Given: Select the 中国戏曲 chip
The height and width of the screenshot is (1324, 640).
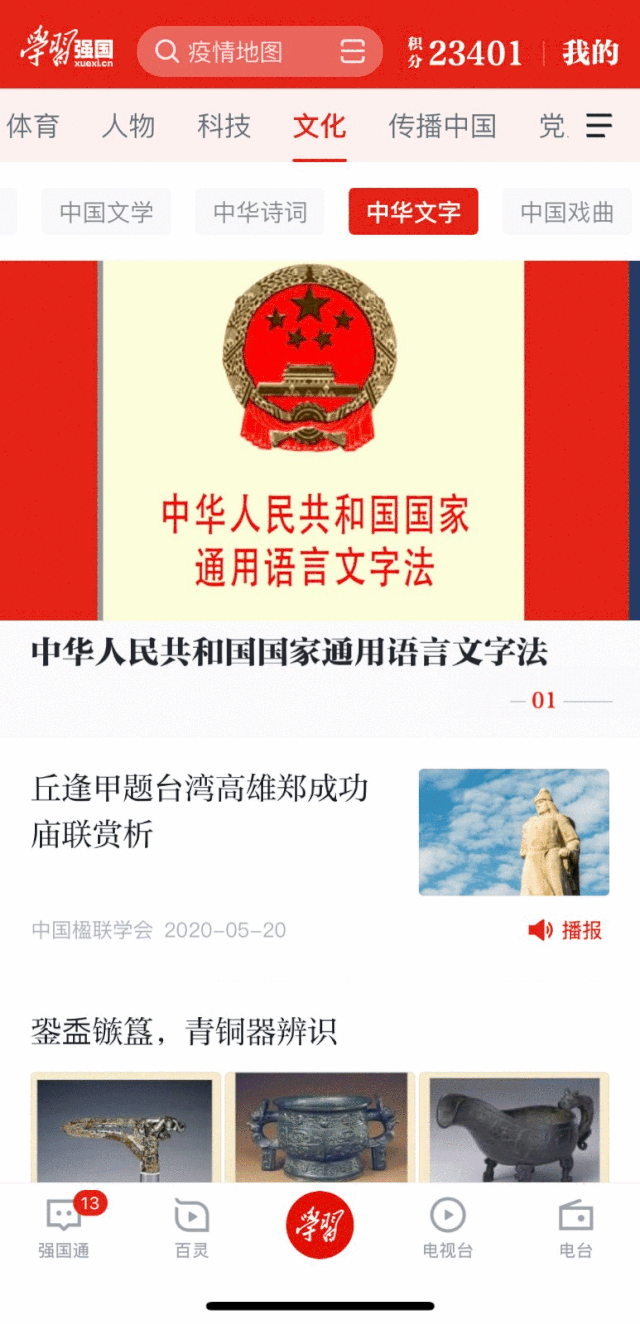Looking at the screenshot, I should tap(567, 212).
